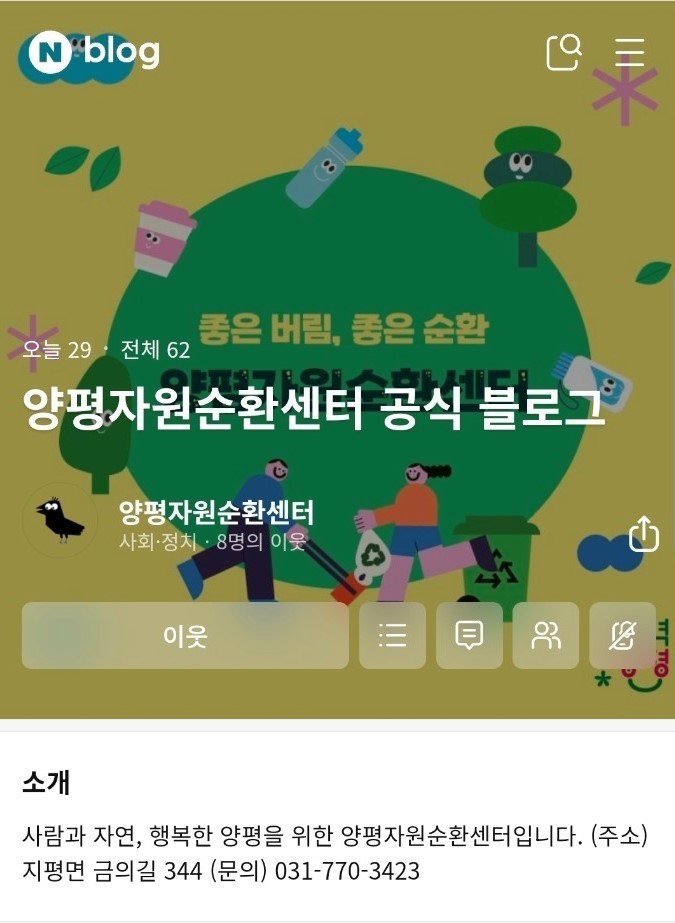This screenshot has width=675, height=923.
Task: Open the blog search icon
Action: click(x=563, y=52)
